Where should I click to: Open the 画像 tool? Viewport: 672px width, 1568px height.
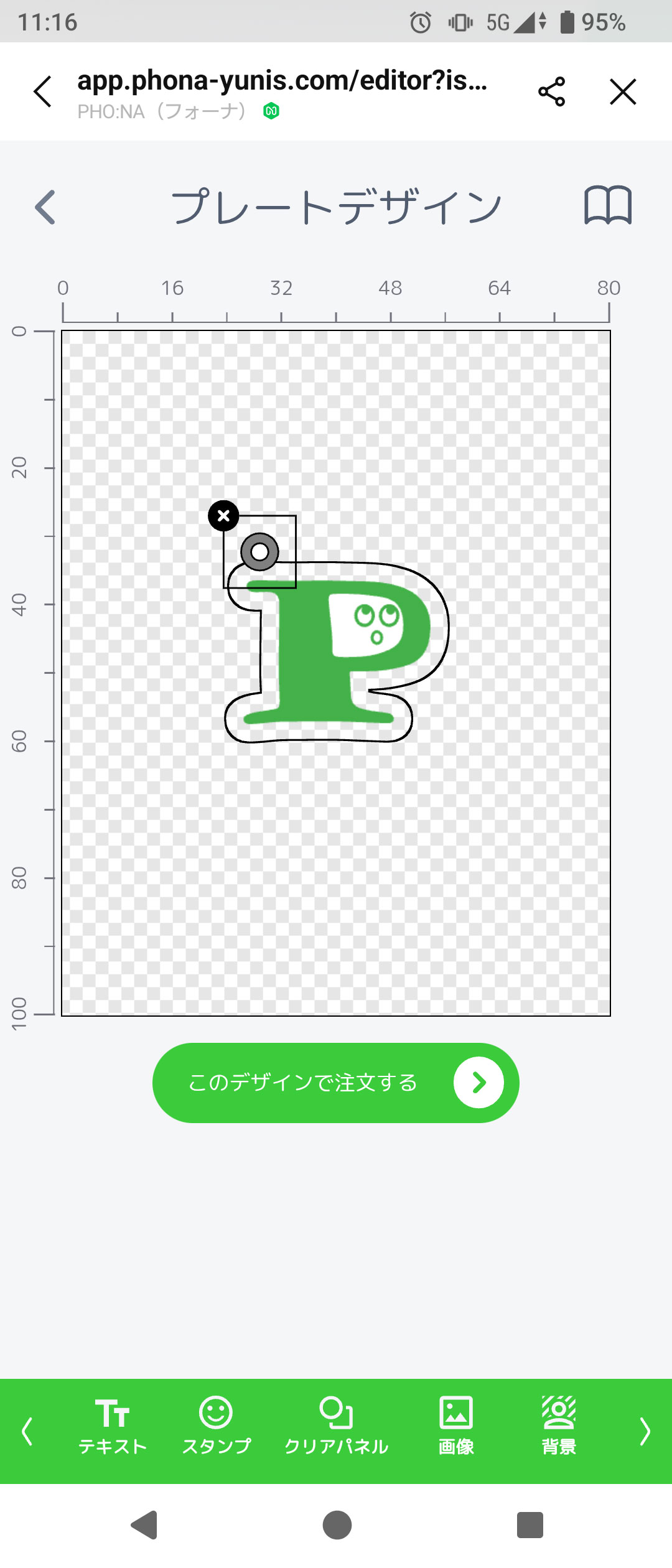(x=456, y=1426)
